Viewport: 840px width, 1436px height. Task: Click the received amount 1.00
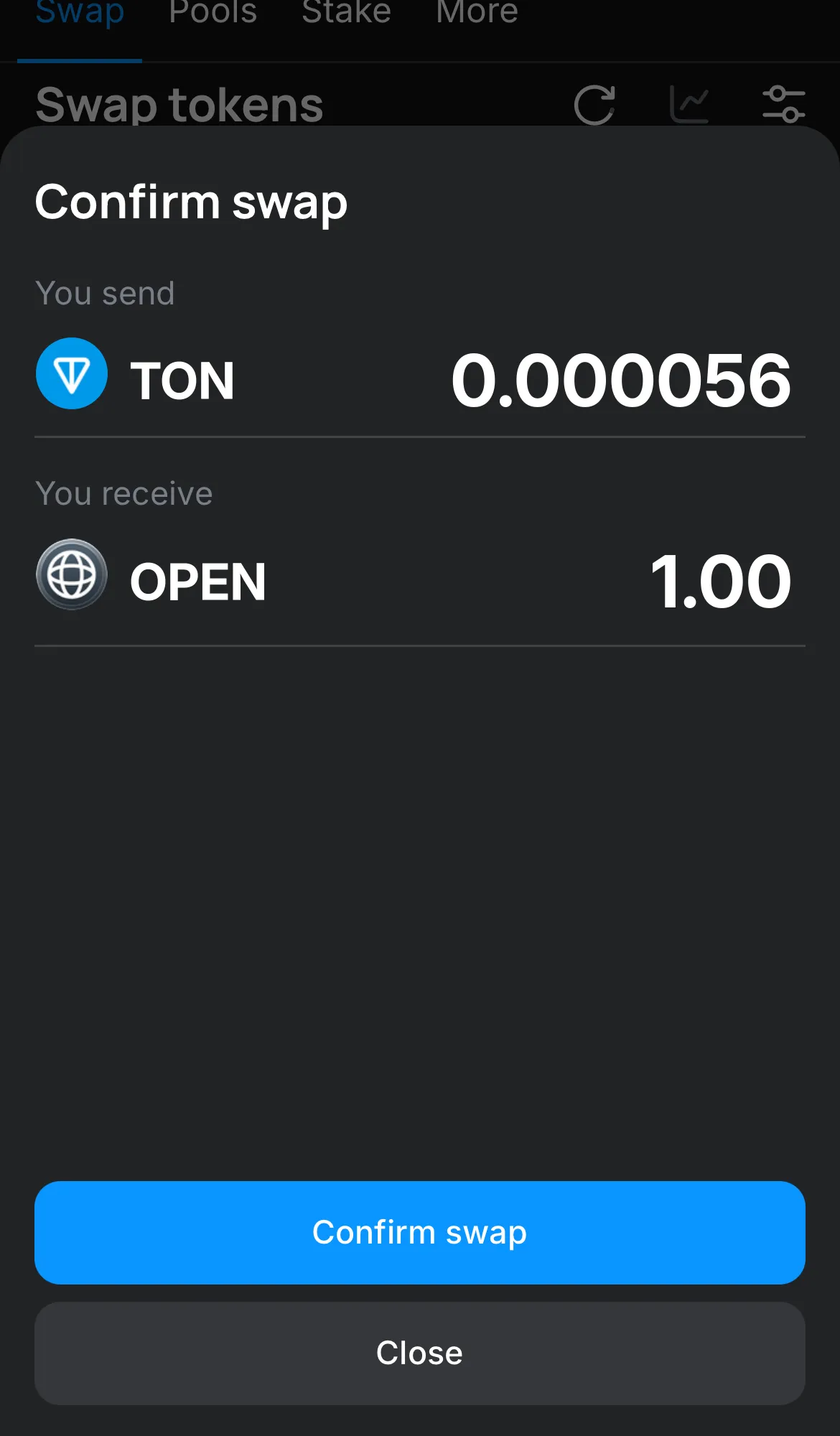click(721, 580)
